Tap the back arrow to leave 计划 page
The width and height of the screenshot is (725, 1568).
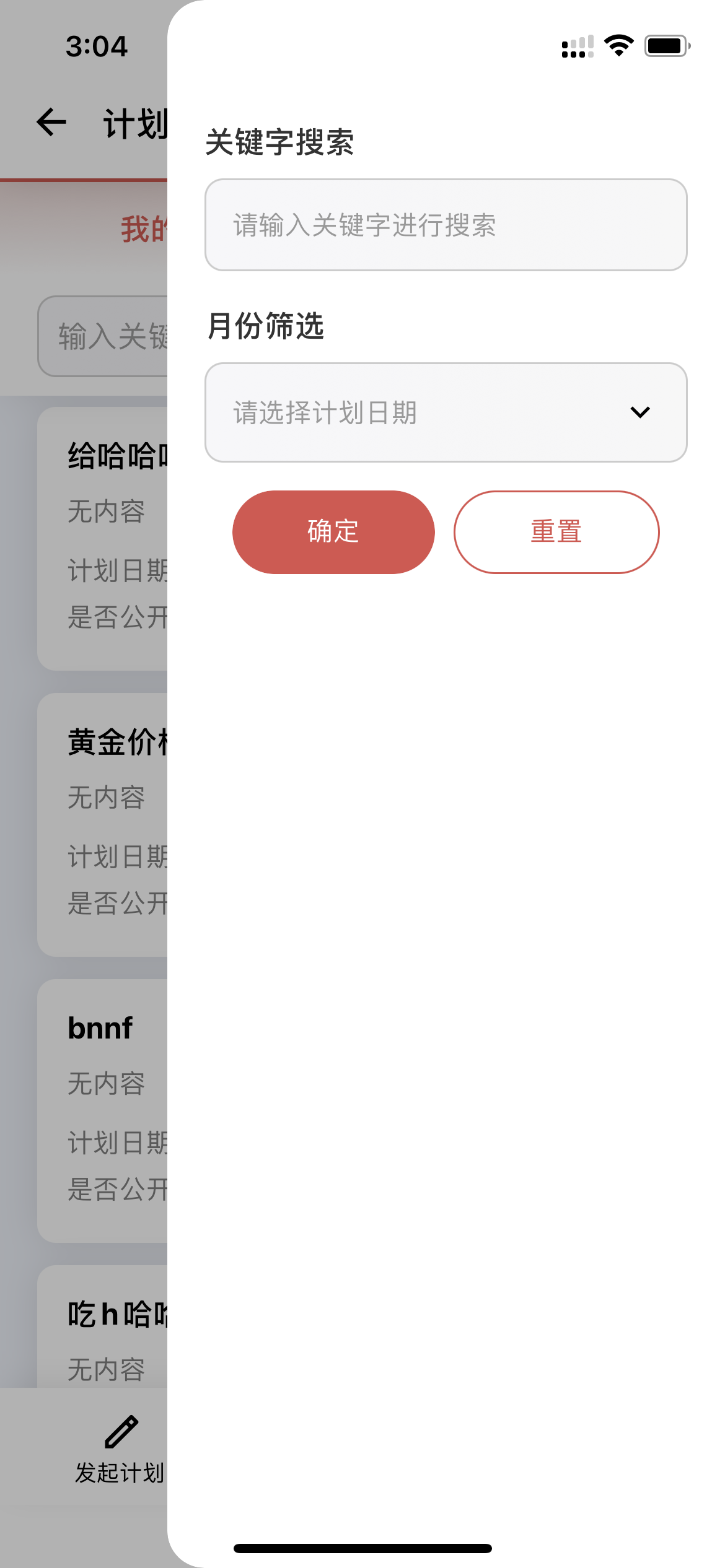[x=51, y=121]
